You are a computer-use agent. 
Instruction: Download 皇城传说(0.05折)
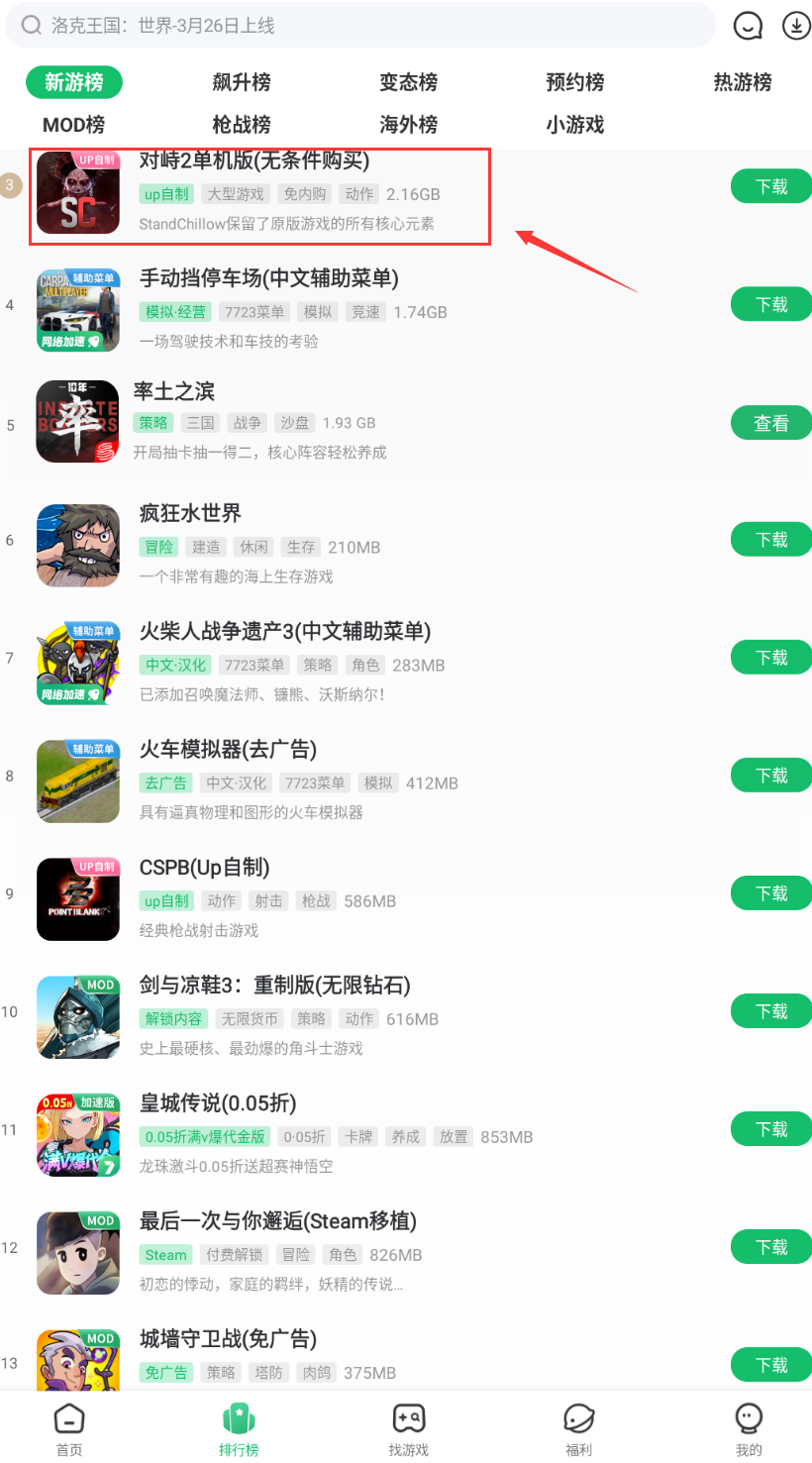coord(770,1129)
